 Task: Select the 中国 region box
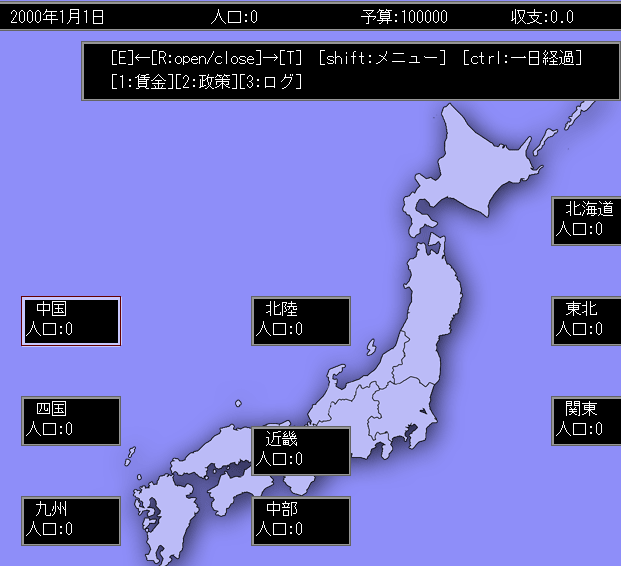click(71, 320)
